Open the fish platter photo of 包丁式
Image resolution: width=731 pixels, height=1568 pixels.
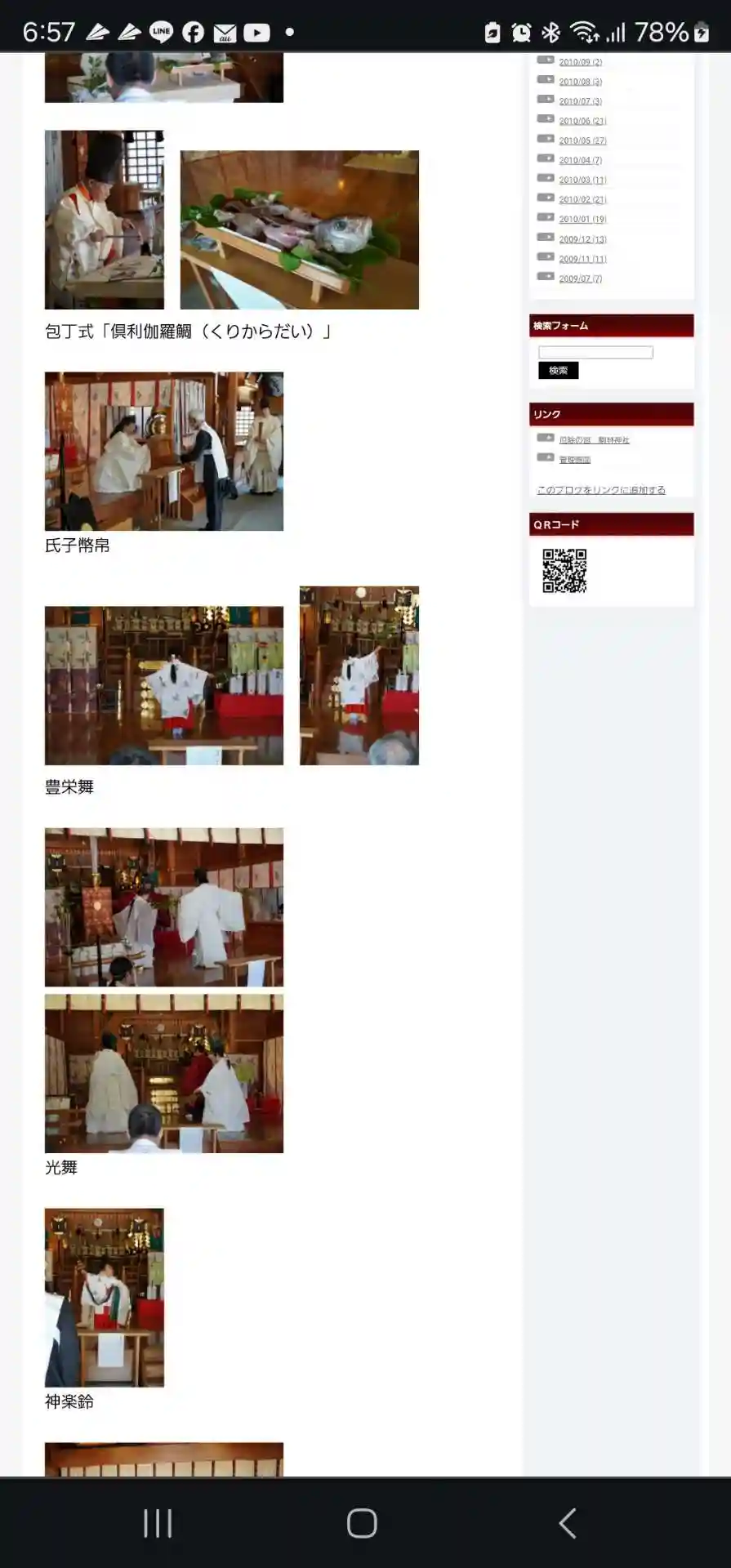pyautogui.click(x=299, y=229)
